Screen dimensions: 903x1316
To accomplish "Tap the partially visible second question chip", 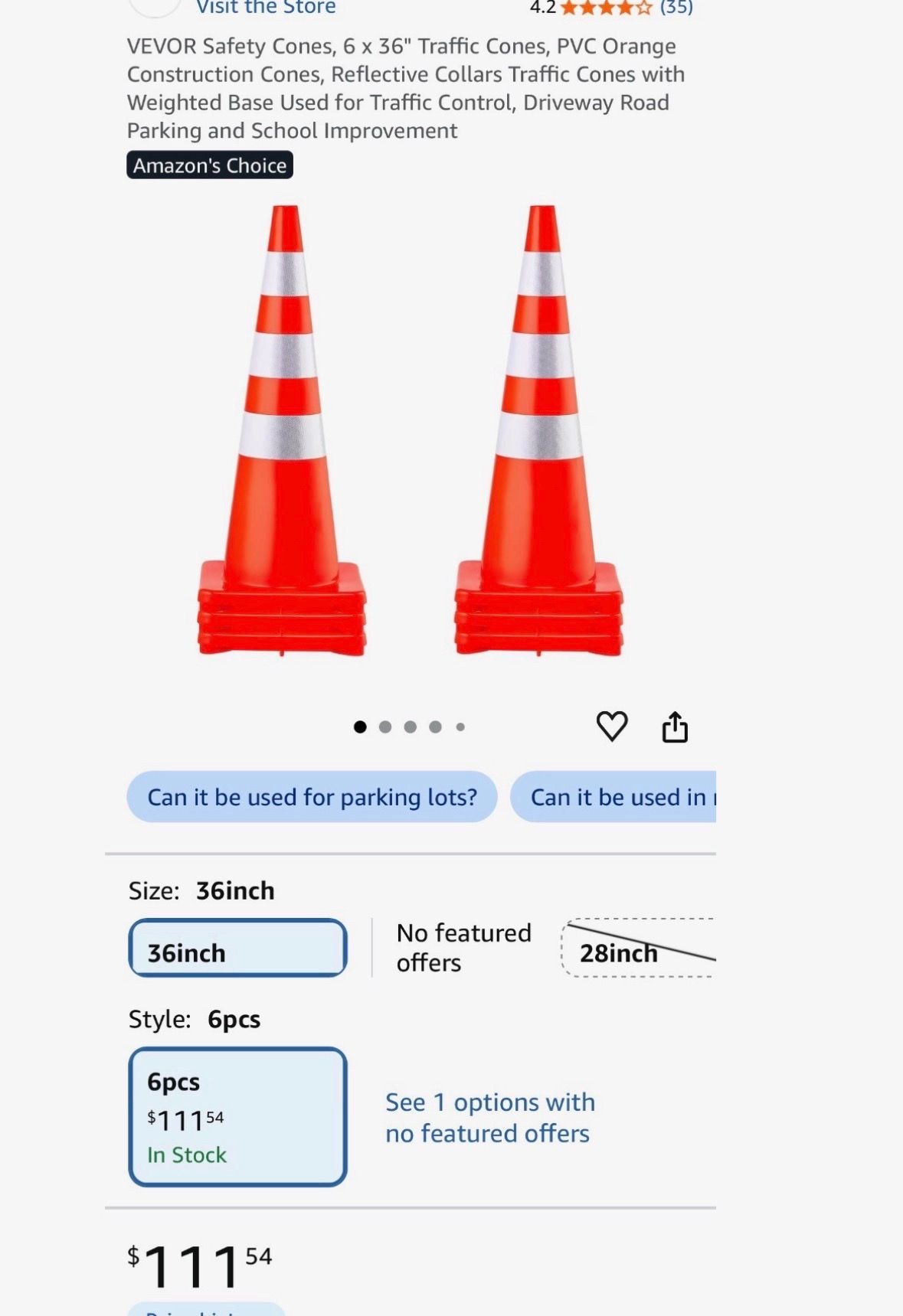I will [x=613, y=797].
